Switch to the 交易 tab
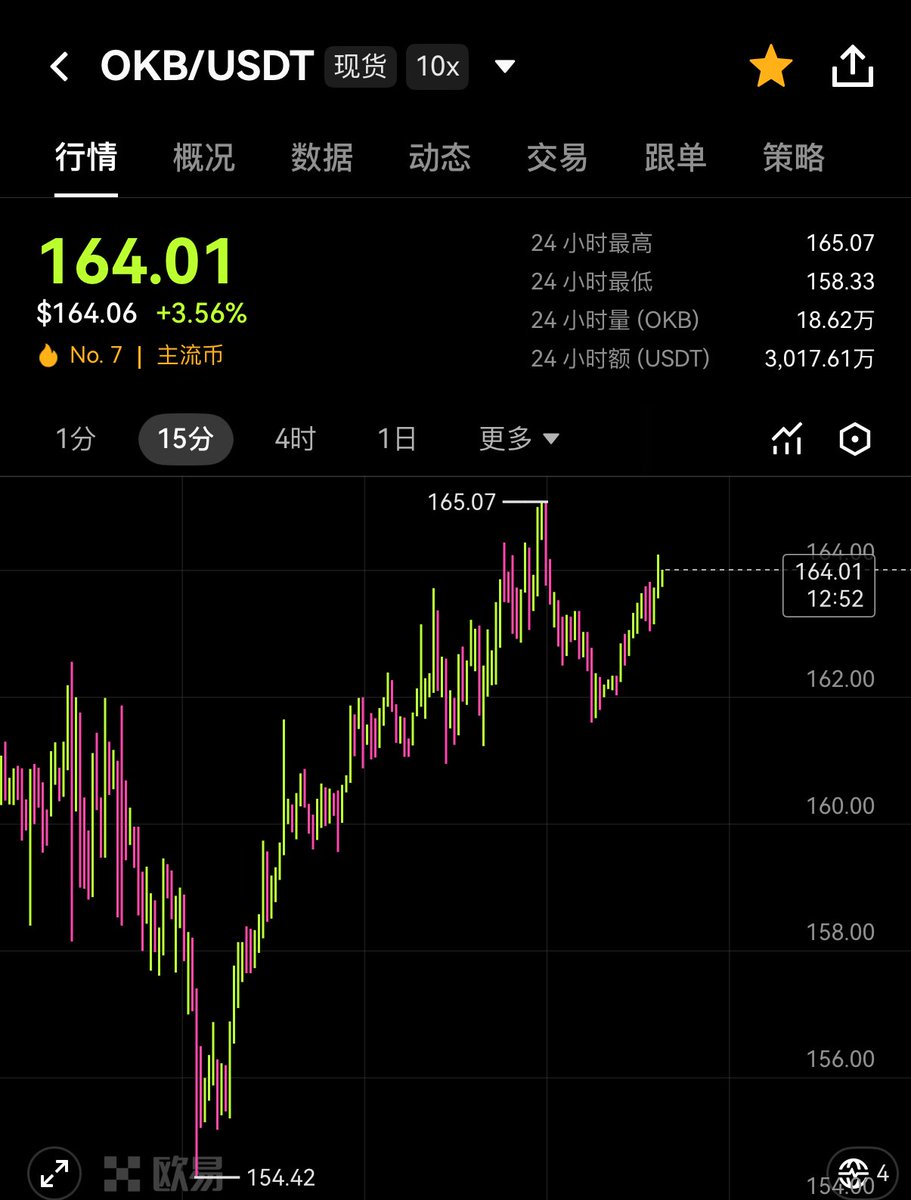Viewport: 911px width, 1200px height. (558, 158)
